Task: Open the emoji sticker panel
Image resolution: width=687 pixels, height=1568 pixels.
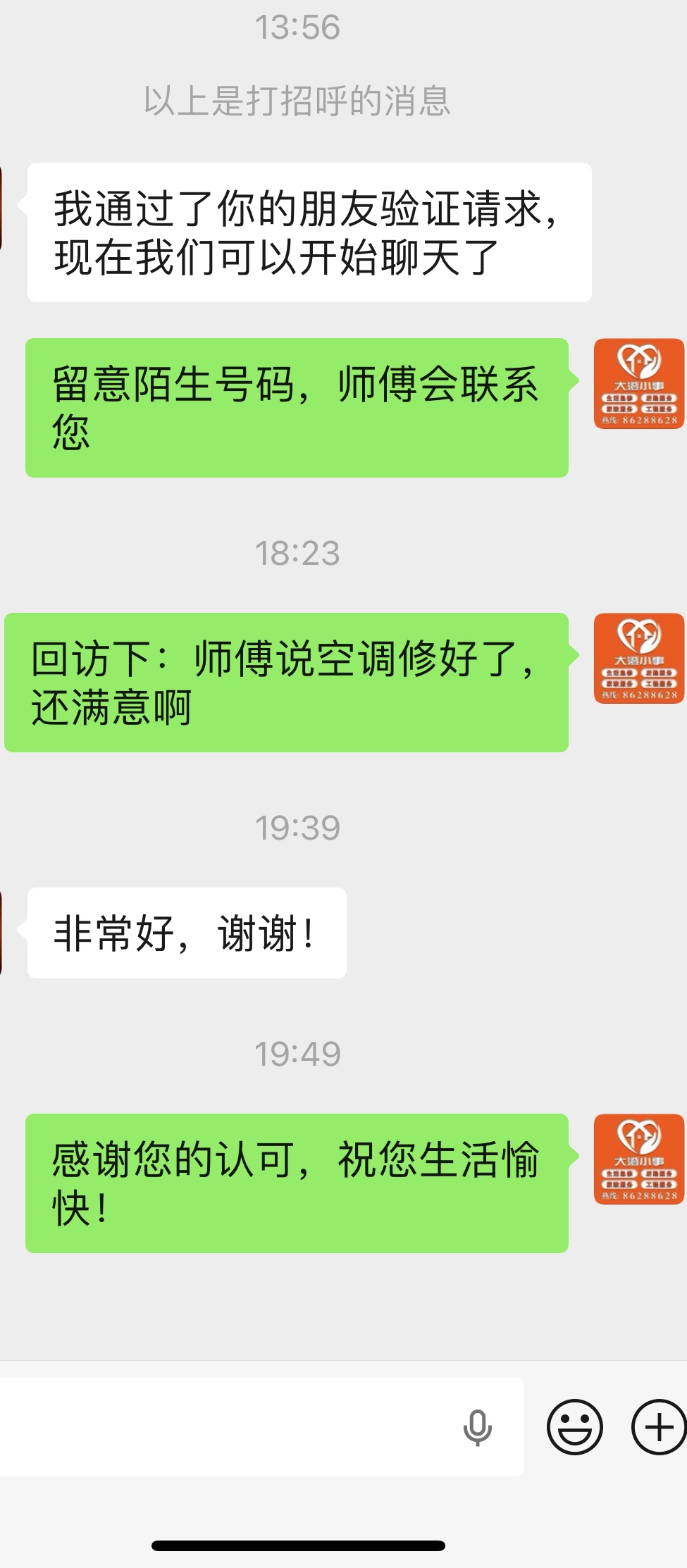Action: tap(575, 1426)
